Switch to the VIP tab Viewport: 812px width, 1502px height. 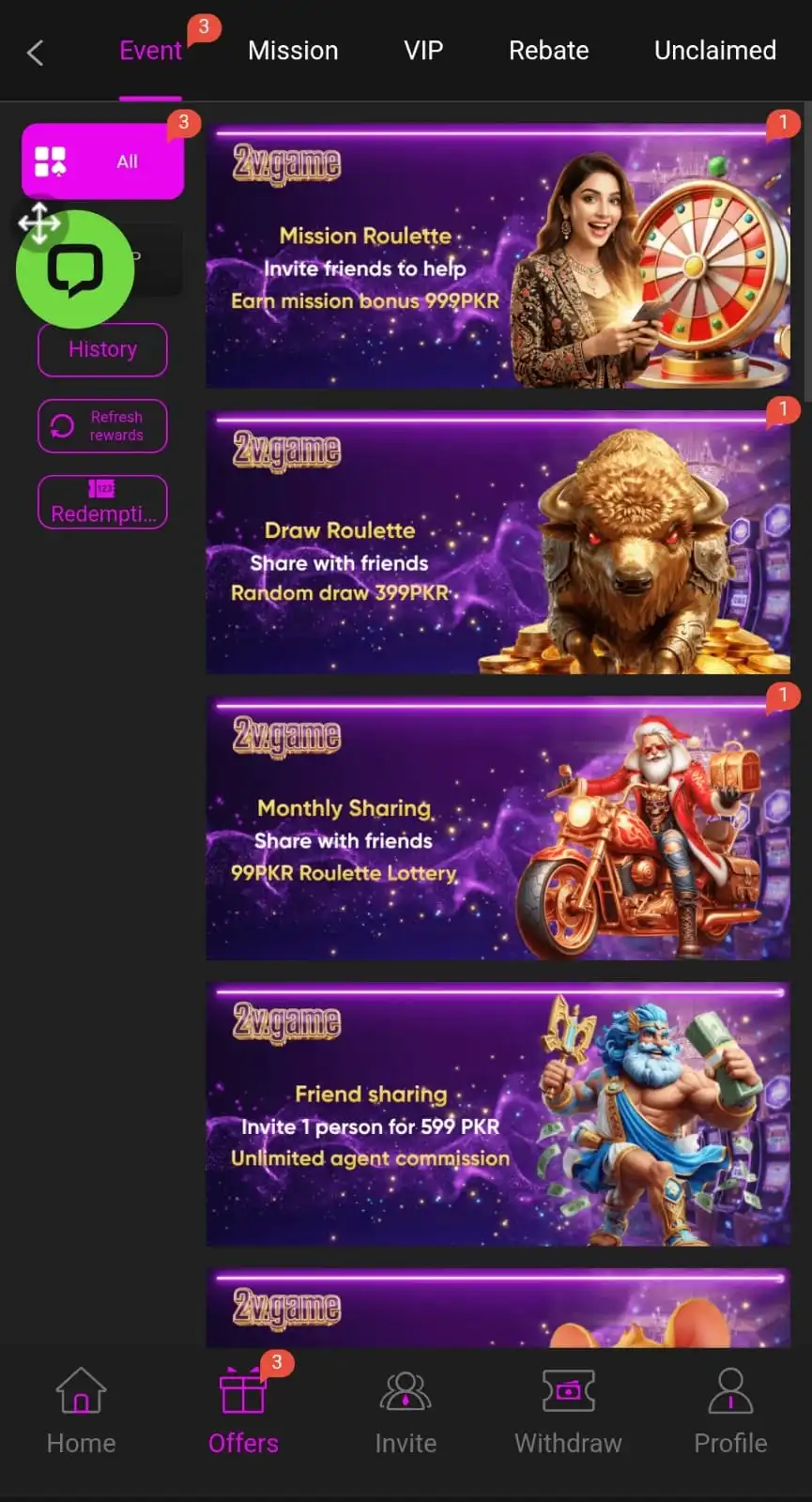click(423, 51)
